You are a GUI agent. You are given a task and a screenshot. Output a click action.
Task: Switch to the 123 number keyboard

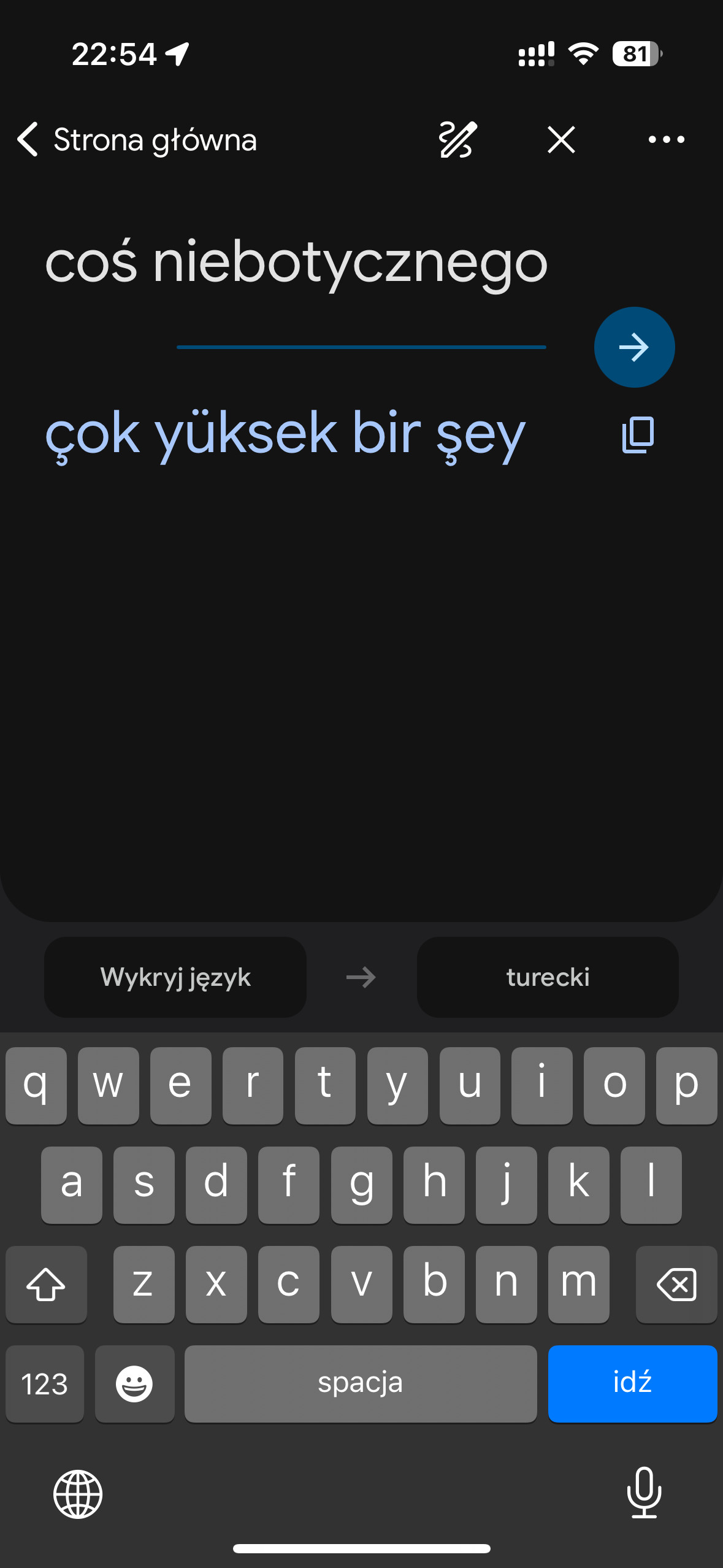45,1383
